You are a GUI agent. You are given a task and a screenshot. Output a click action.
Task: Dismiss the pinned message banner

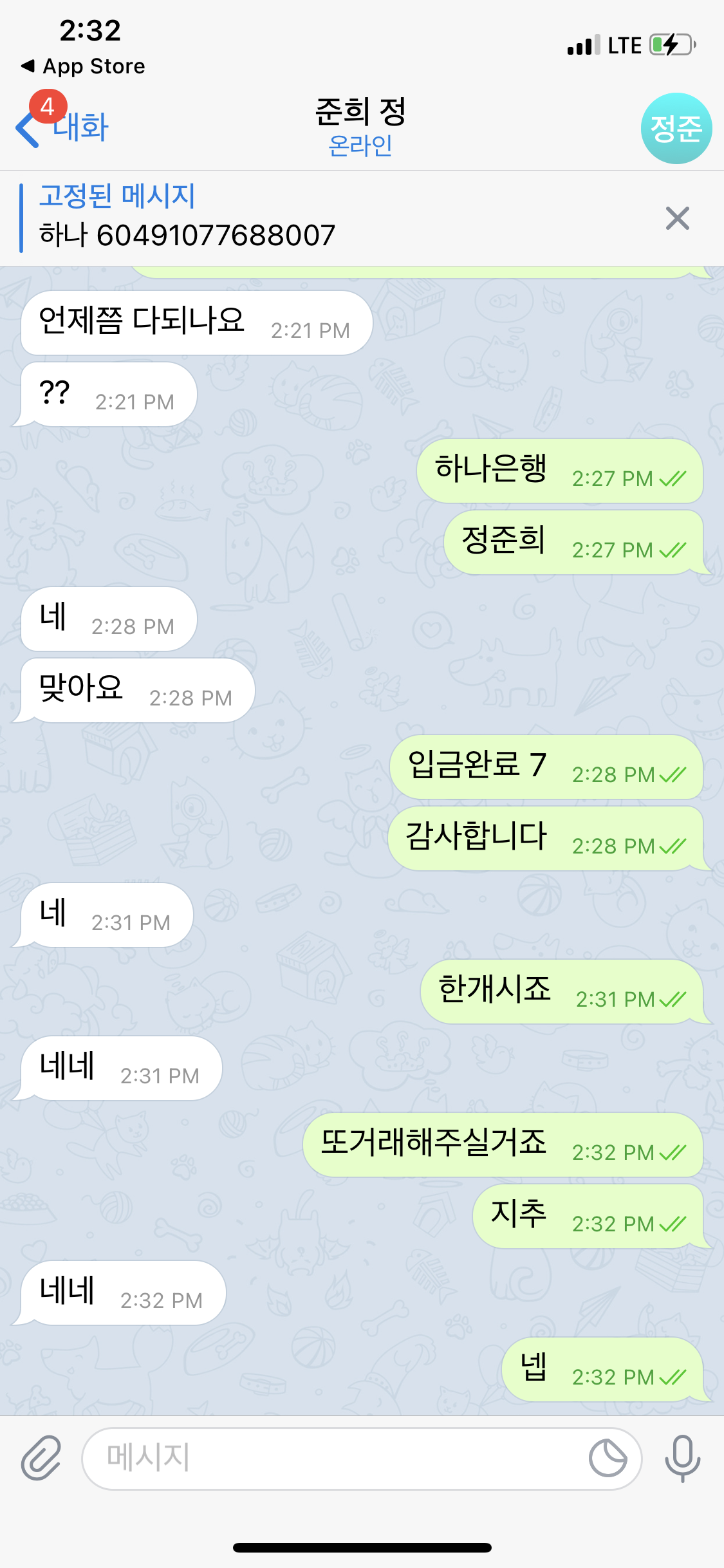(x=677, y=218)
